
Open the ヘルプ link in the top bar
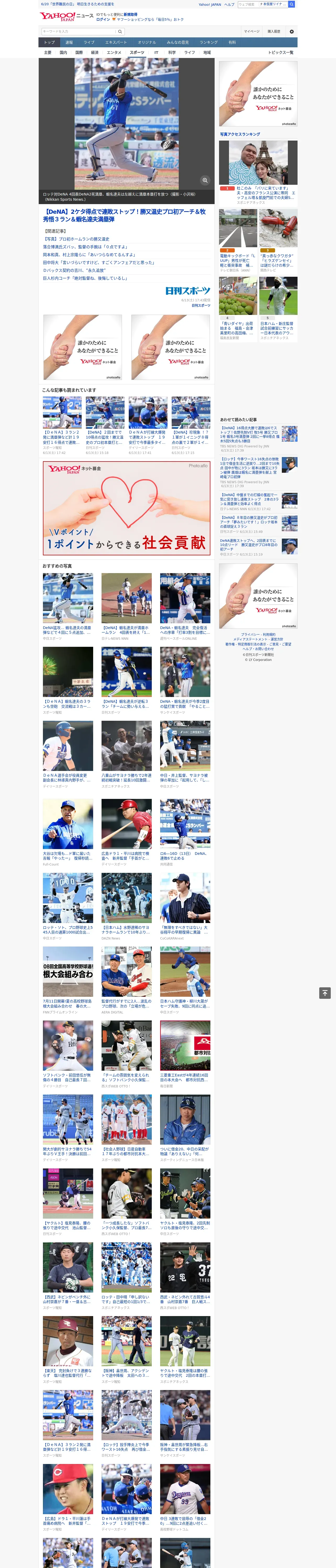229,4
